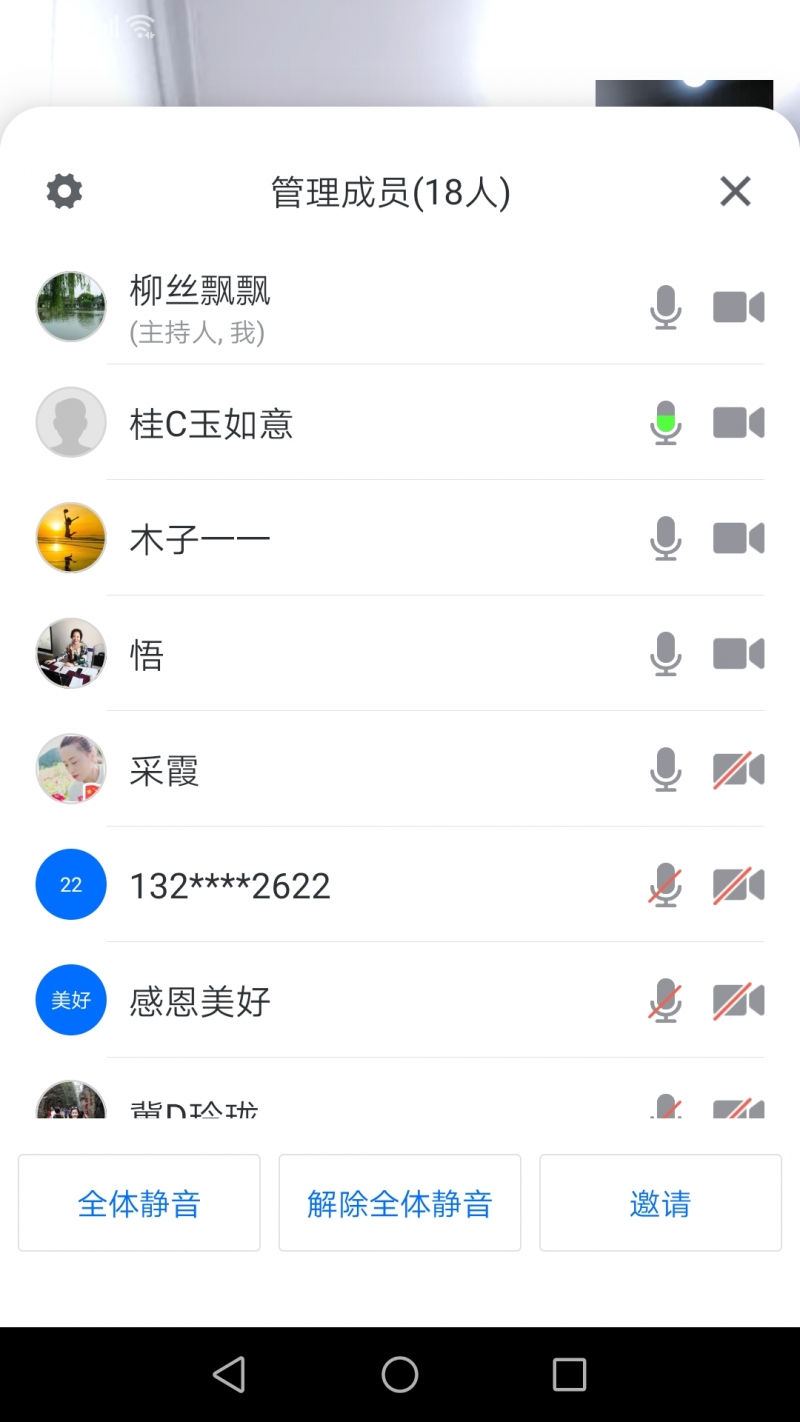The image size is (800, 1422).
Task: Toggle 木子一一's camera icon
Action: (738, 538)
